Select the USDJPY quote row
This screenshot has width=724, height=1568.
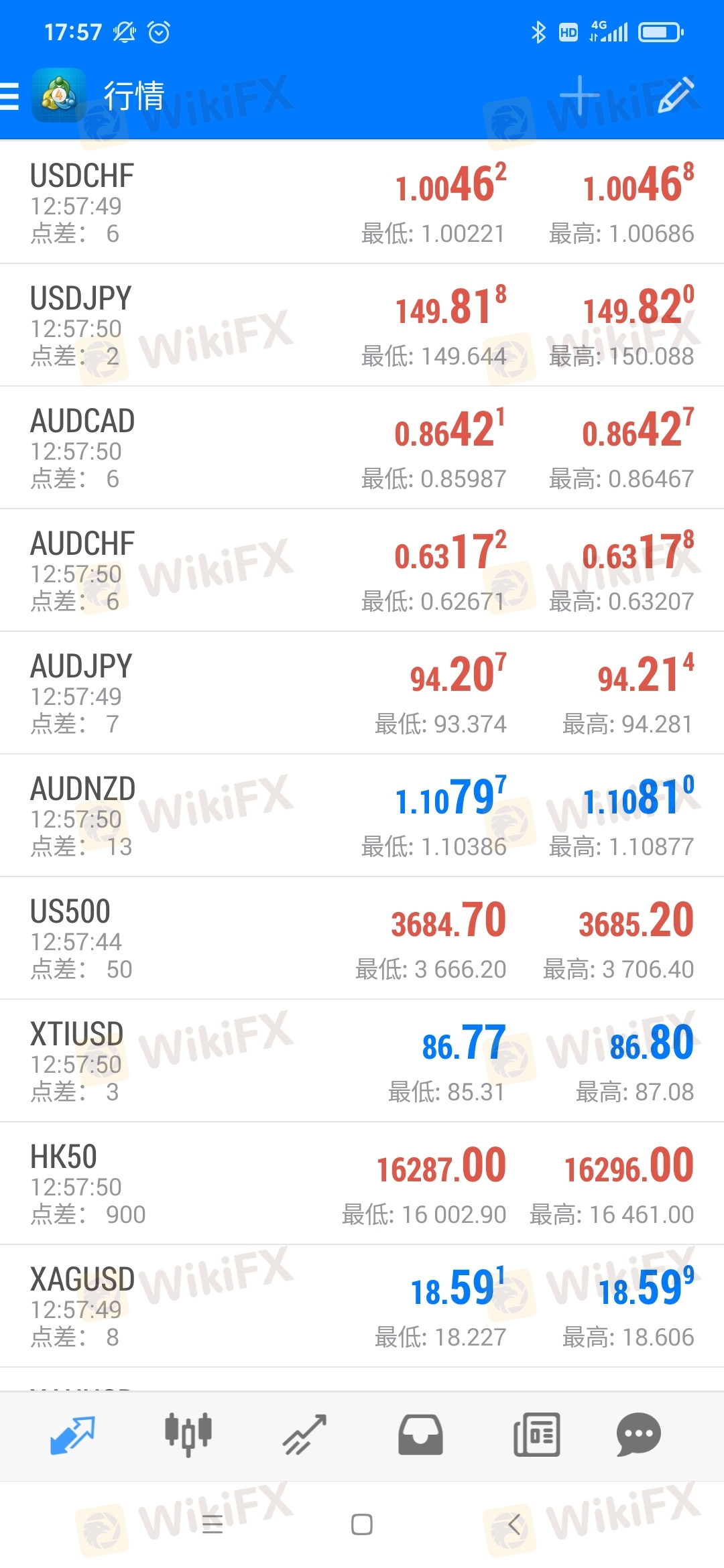pos(362,325)
